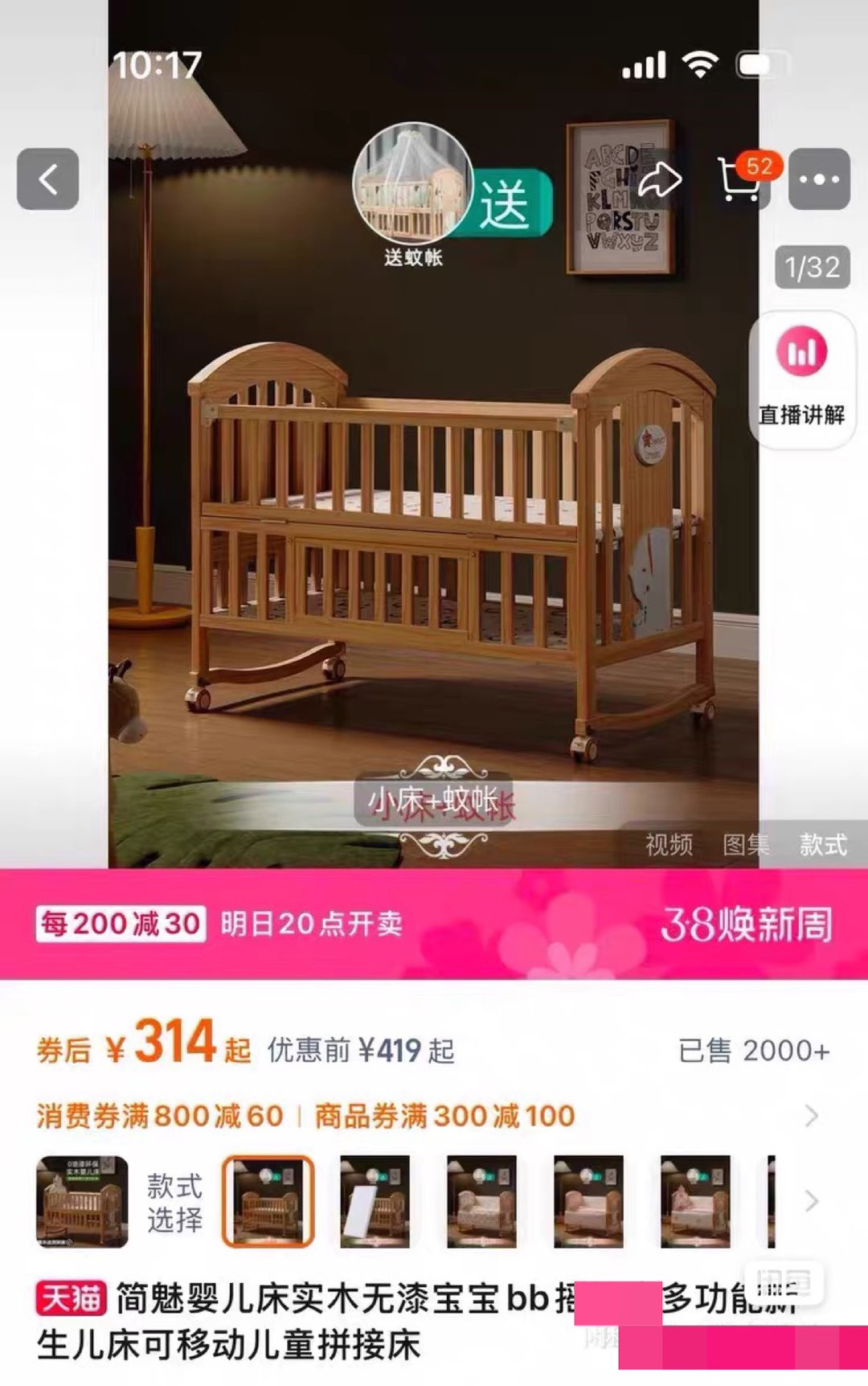The height and width of the screenshot is (1386, 868).
Task: Select the highlighted first style thumbnail
Action: point(268,1202)
